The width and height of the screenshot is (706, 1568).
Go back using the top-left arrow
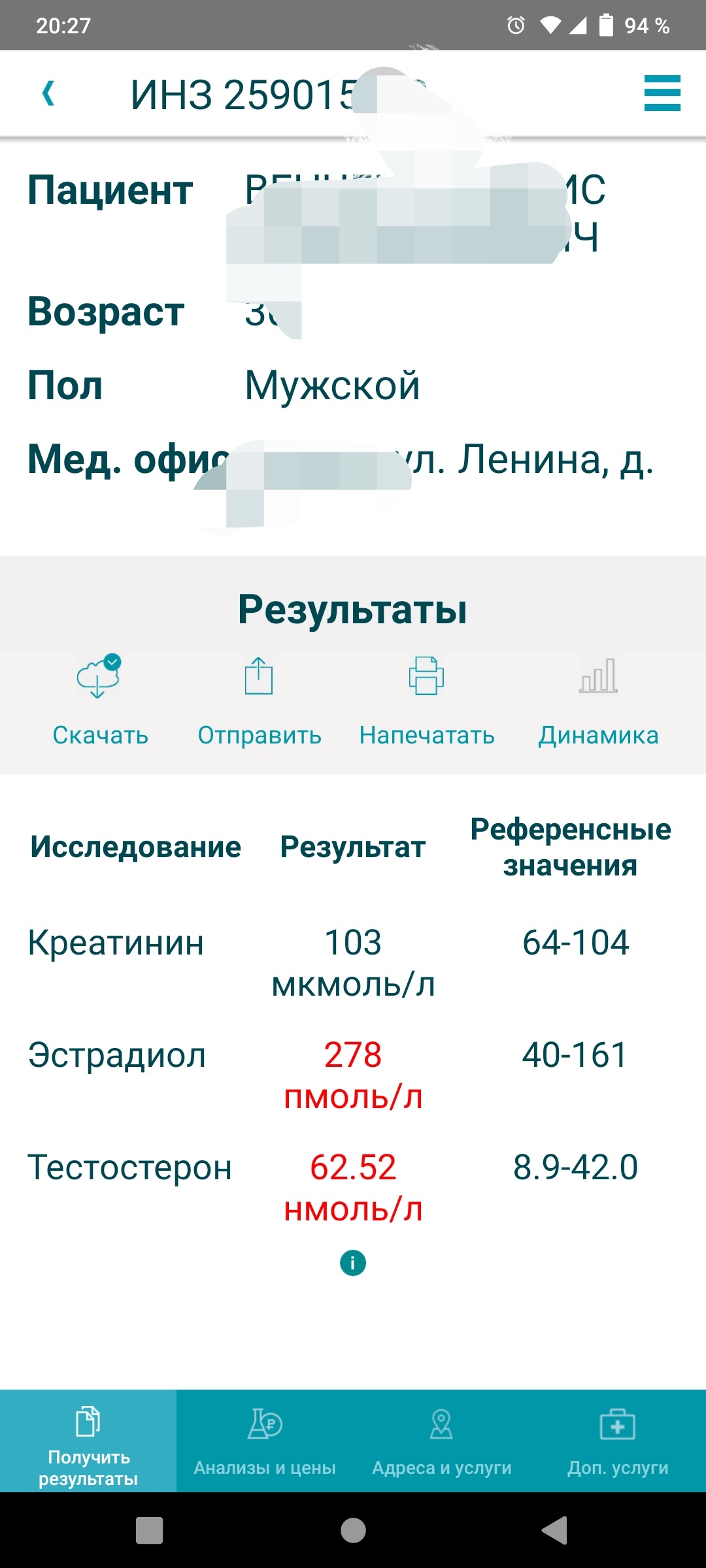[48, 93]
